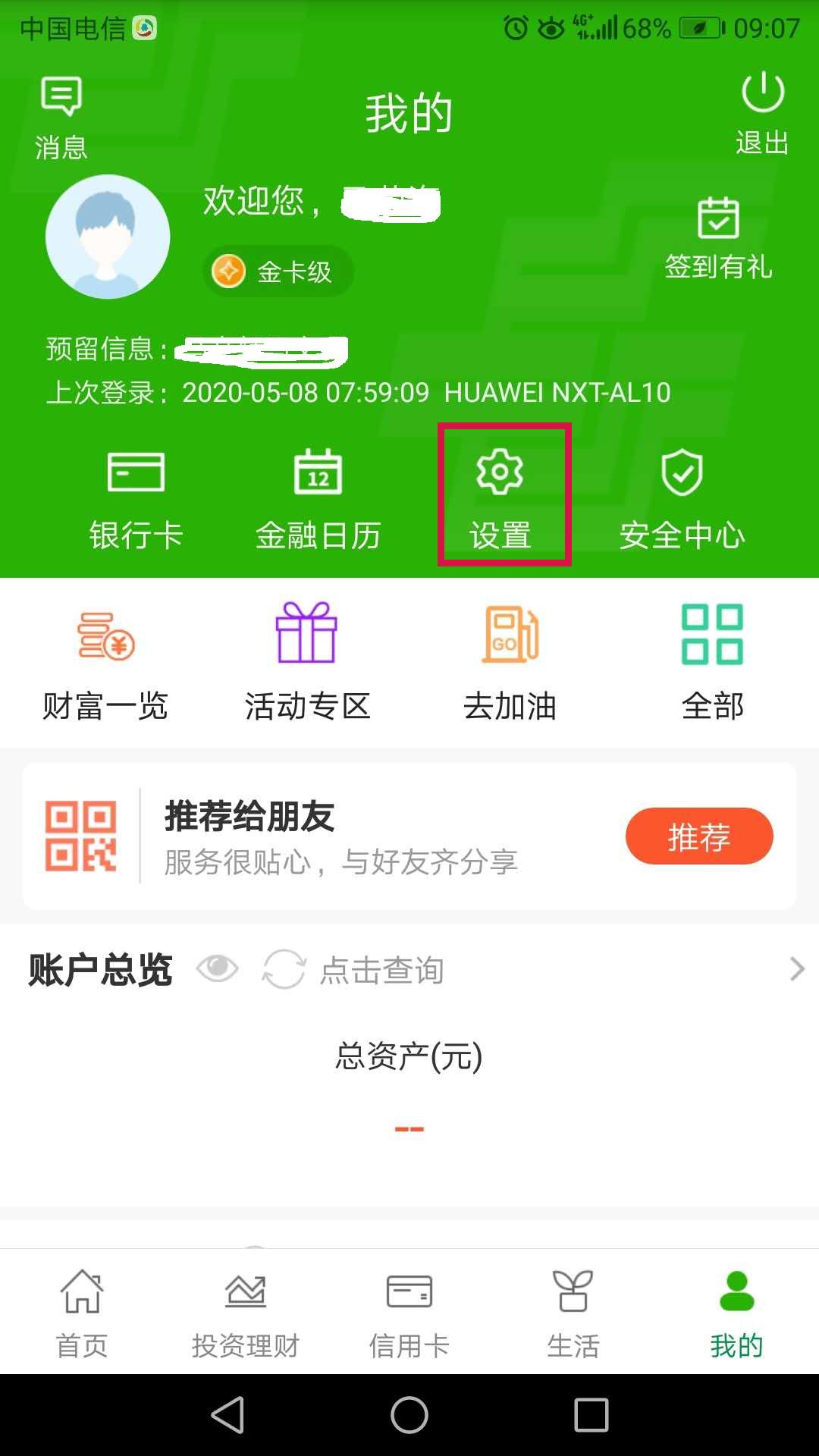Tap the refresh icon next to 账户总览

(x=281, y=969)
